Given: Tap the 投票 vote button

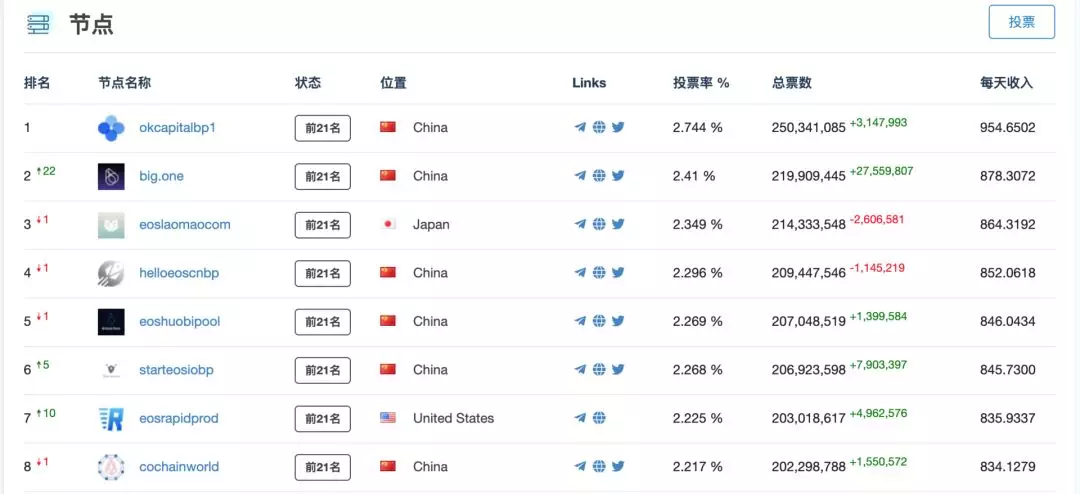Looking at the screenshot, I should coord(1021,22).
